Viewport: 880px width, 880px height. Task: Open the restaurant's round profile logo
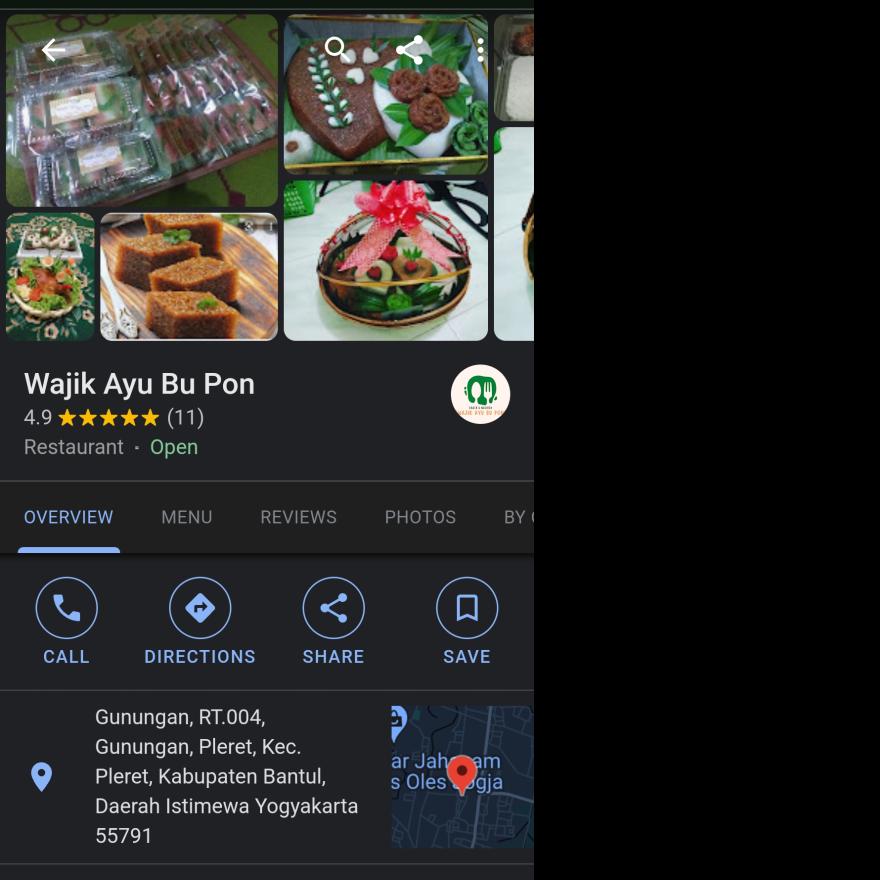point(480,394)
